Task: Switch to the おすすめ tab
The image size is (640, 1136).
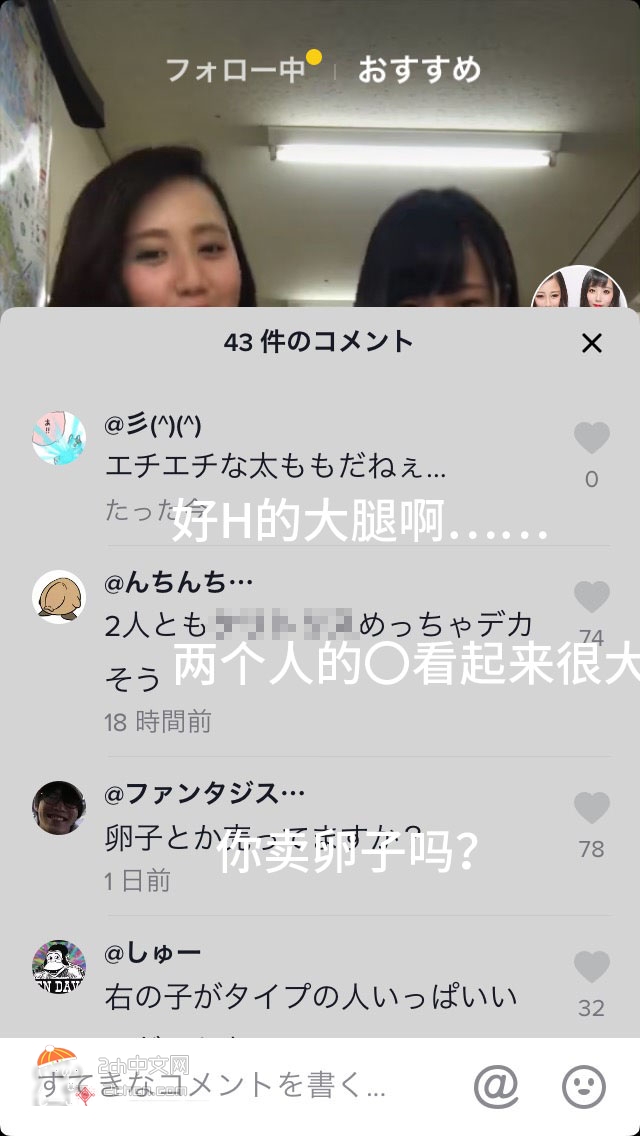Action: pyautogui.click(x=419, y=70)
